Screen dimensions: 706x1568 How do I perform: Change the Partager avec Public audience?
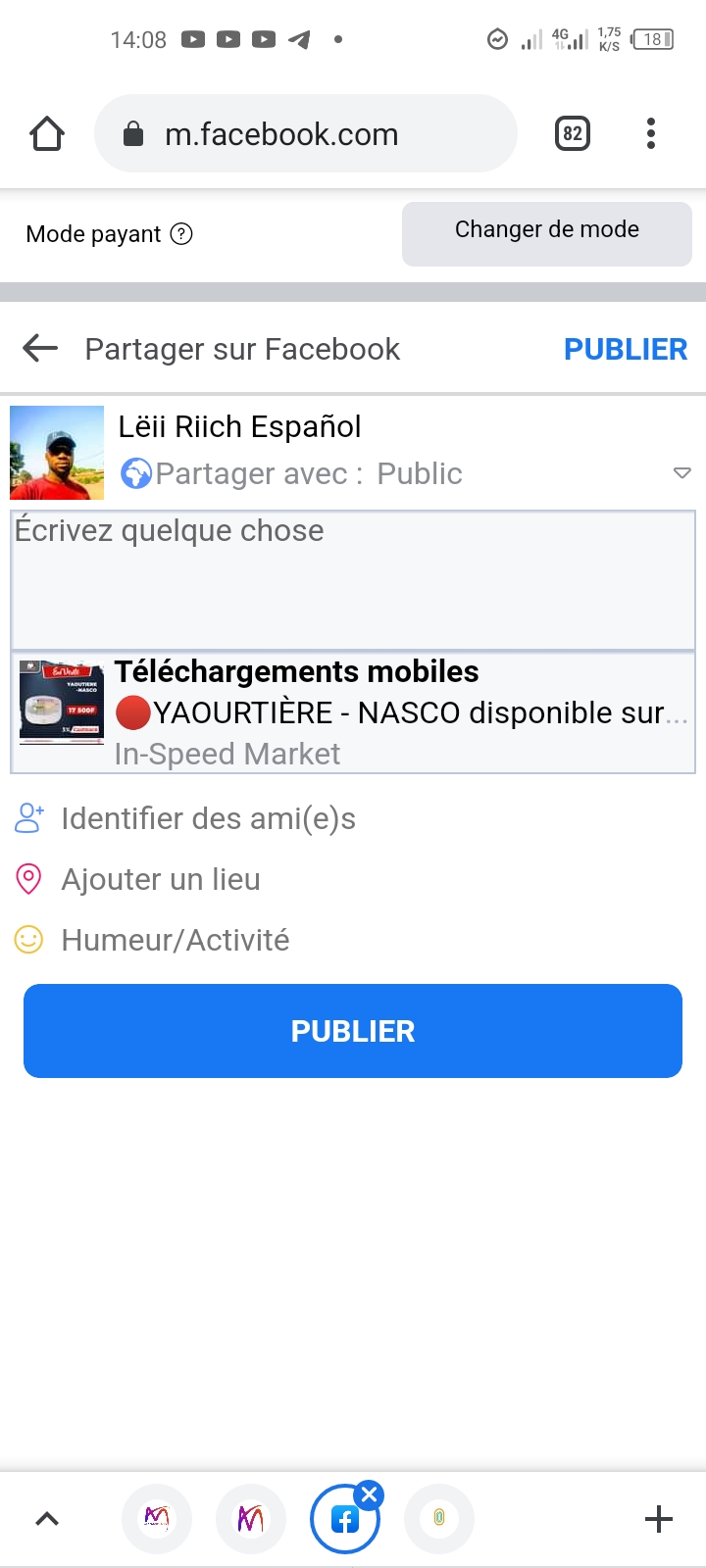(402, 473)
